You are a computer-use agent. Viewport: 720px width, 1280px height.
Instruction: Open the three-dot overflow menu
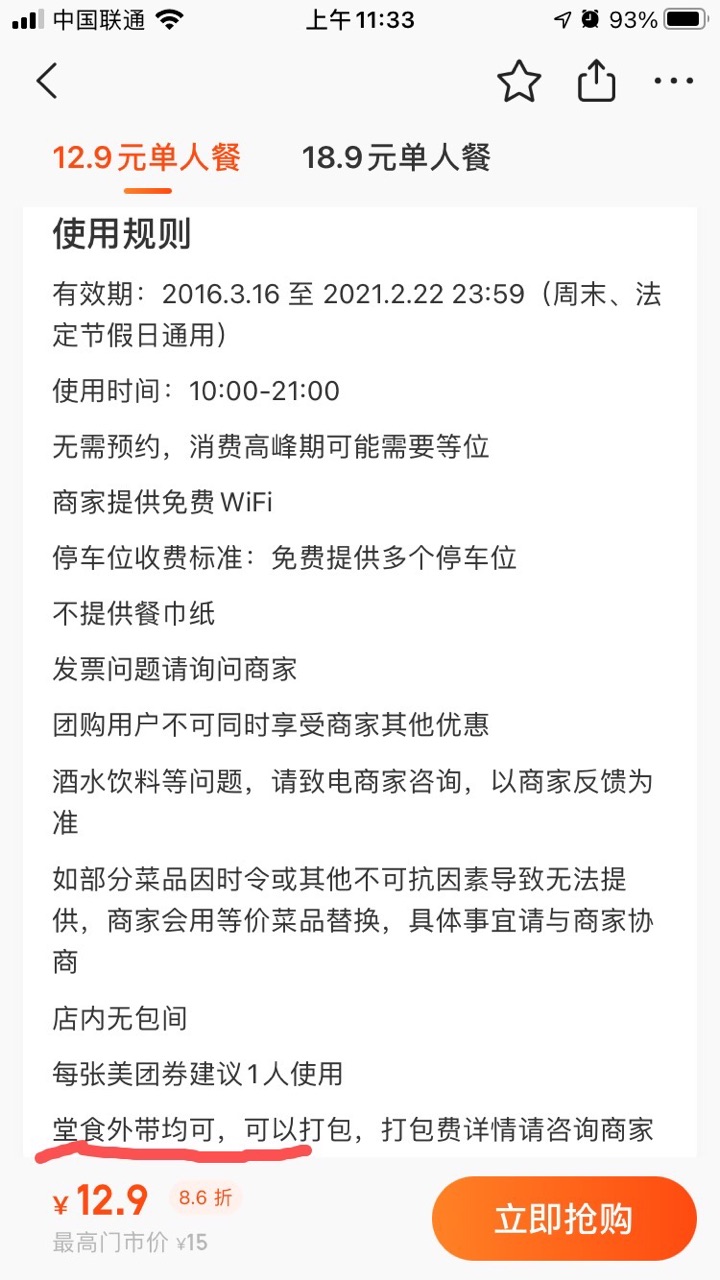(x=674, y=81)
